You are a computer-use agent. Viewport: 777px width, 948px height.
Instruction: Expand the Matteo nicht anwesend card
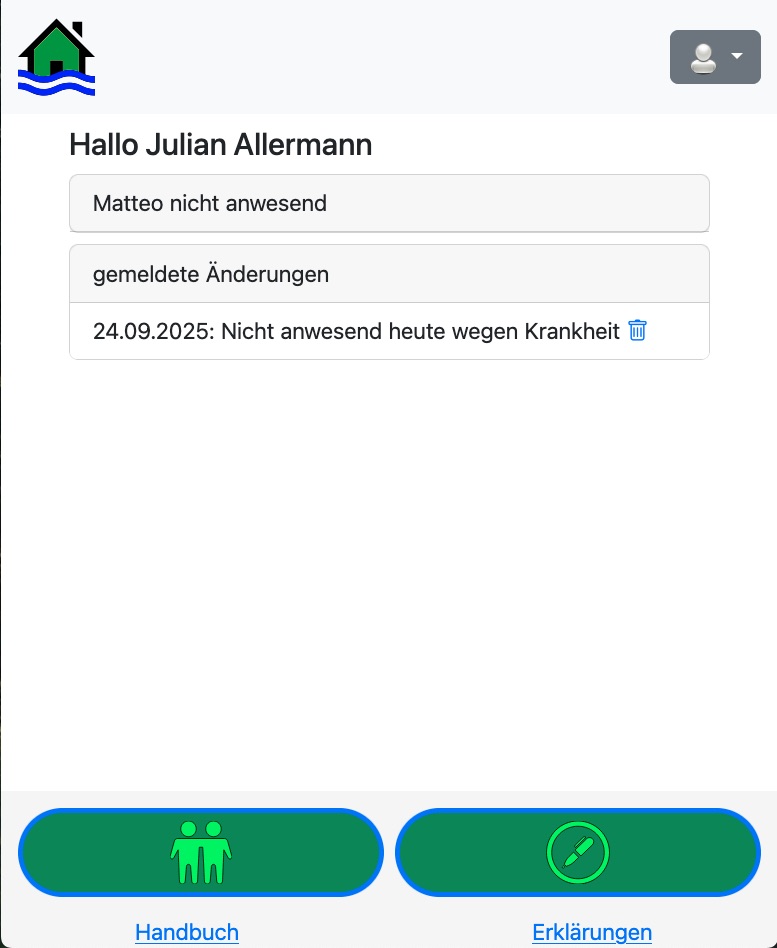389,204
